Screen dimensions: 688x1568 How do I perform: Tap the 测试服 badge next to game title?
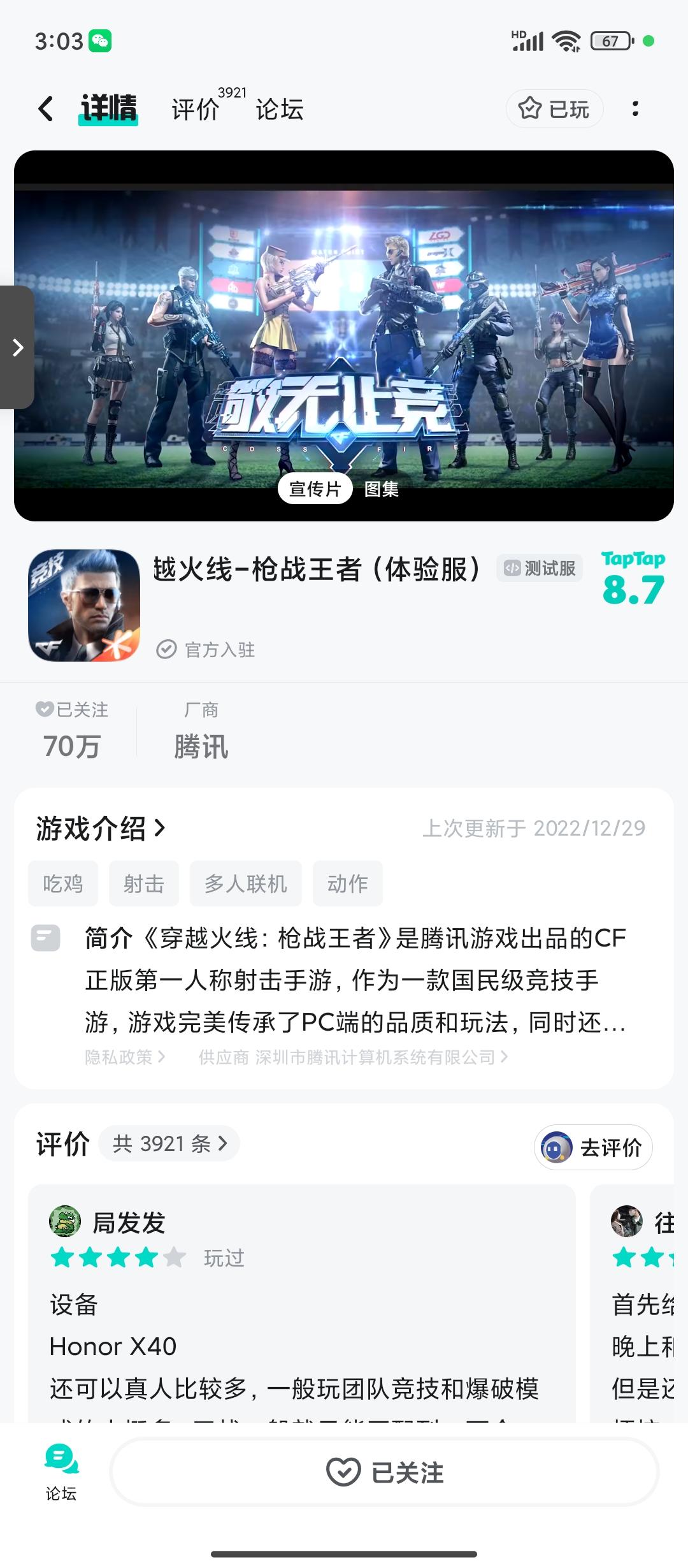(539, 568)
